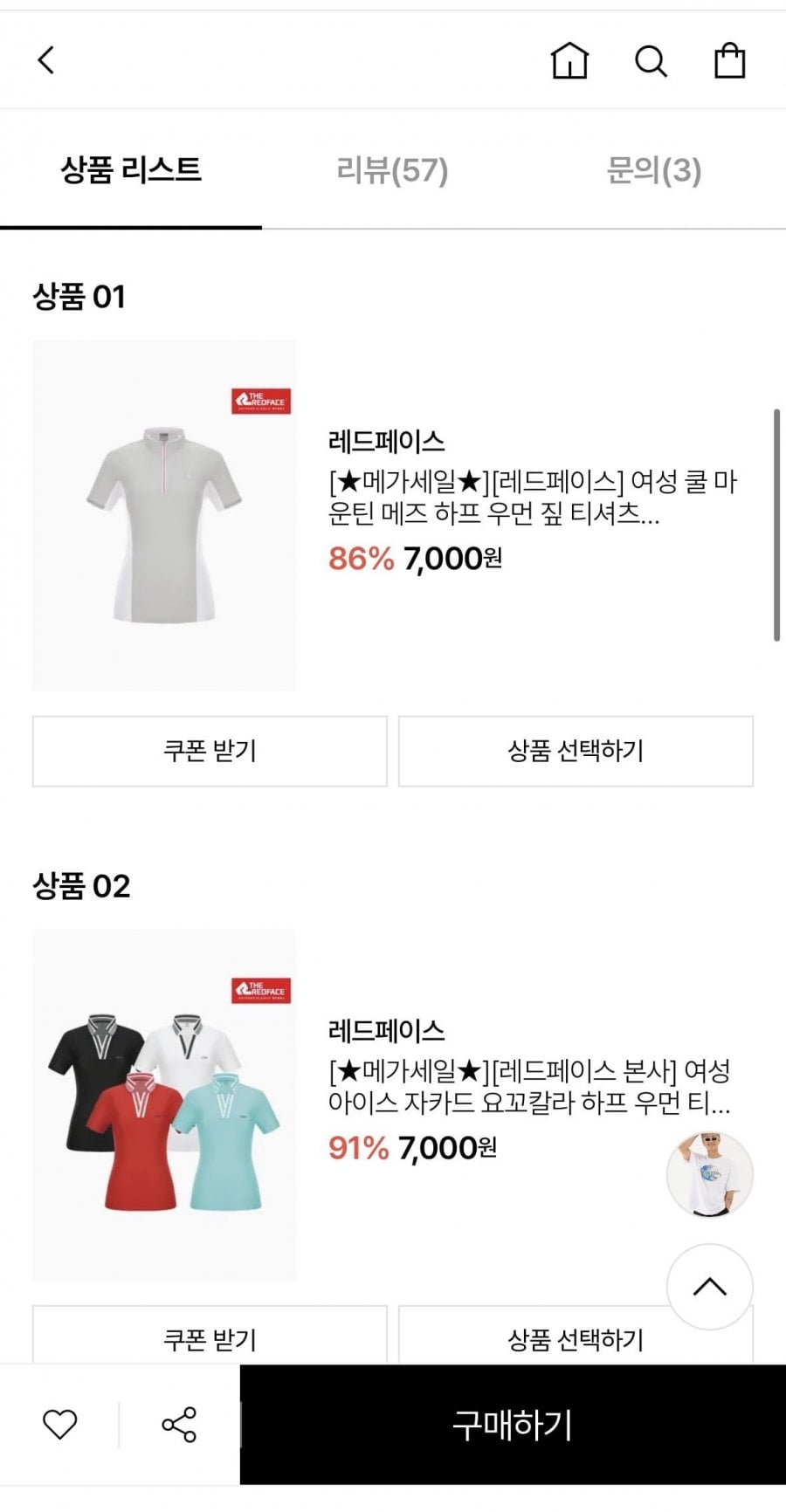Select the 상품 리스트 tab
The image size is (786, 1512).
click(x=131, y=170)
